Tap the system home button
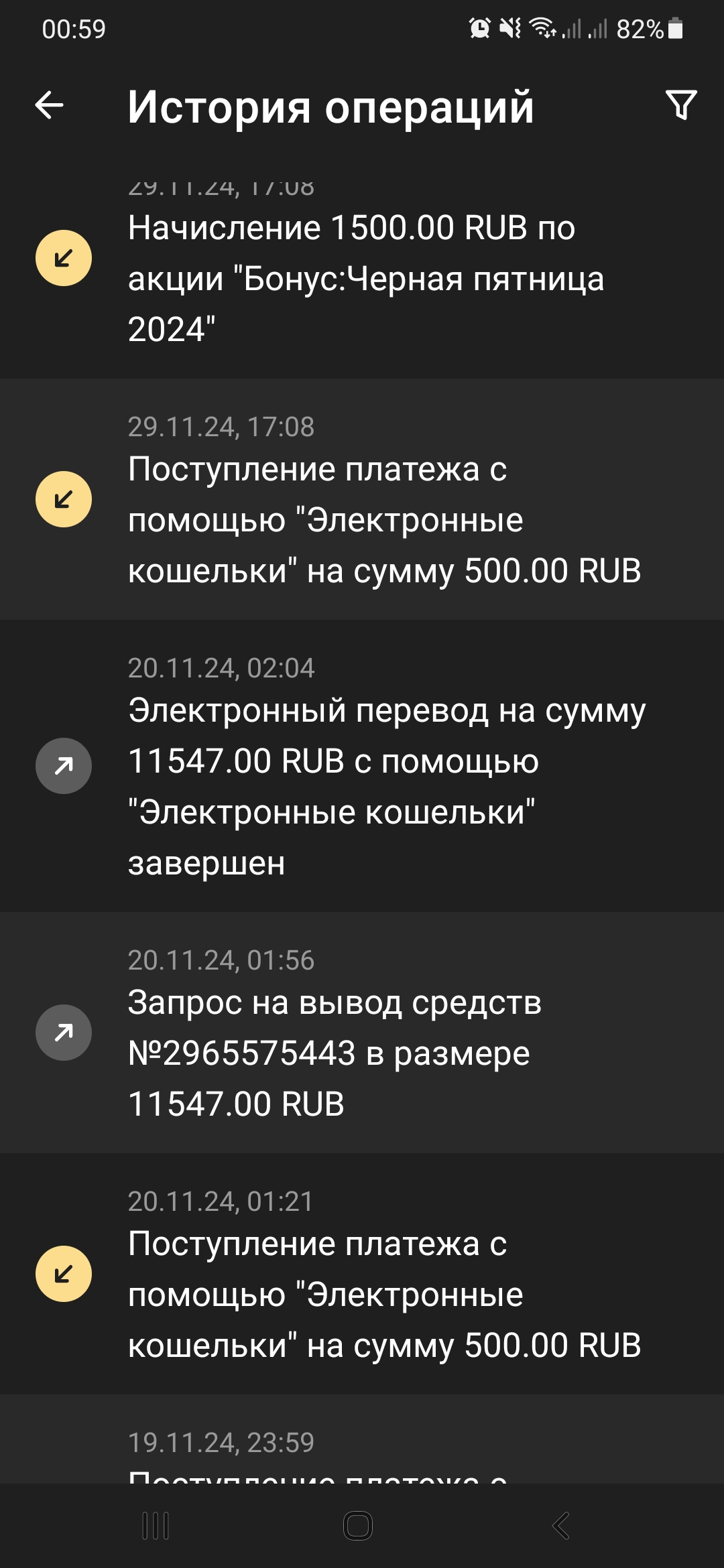 click(x=358, y=1526)
